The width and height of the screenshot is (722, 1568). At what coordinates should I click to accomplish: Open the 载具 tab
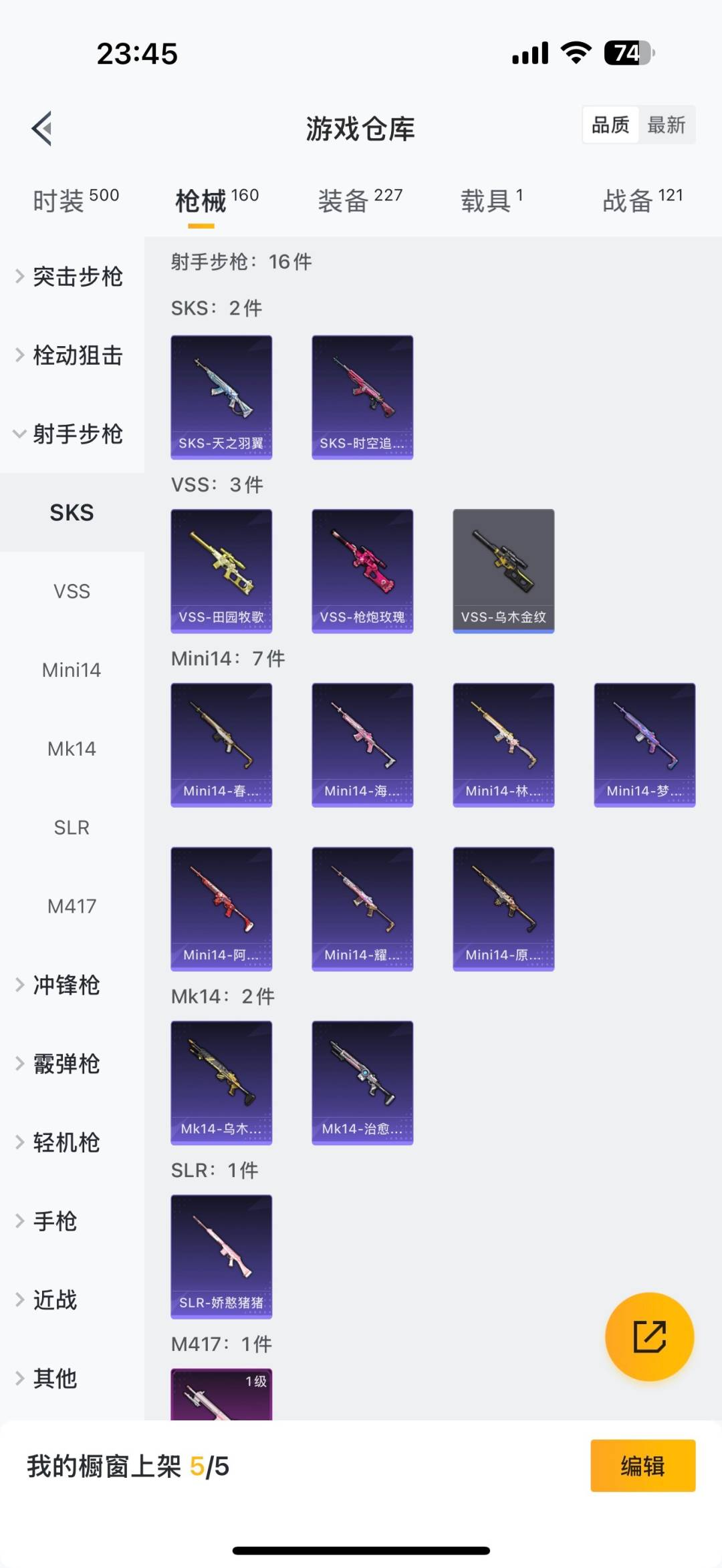(491, 200)
